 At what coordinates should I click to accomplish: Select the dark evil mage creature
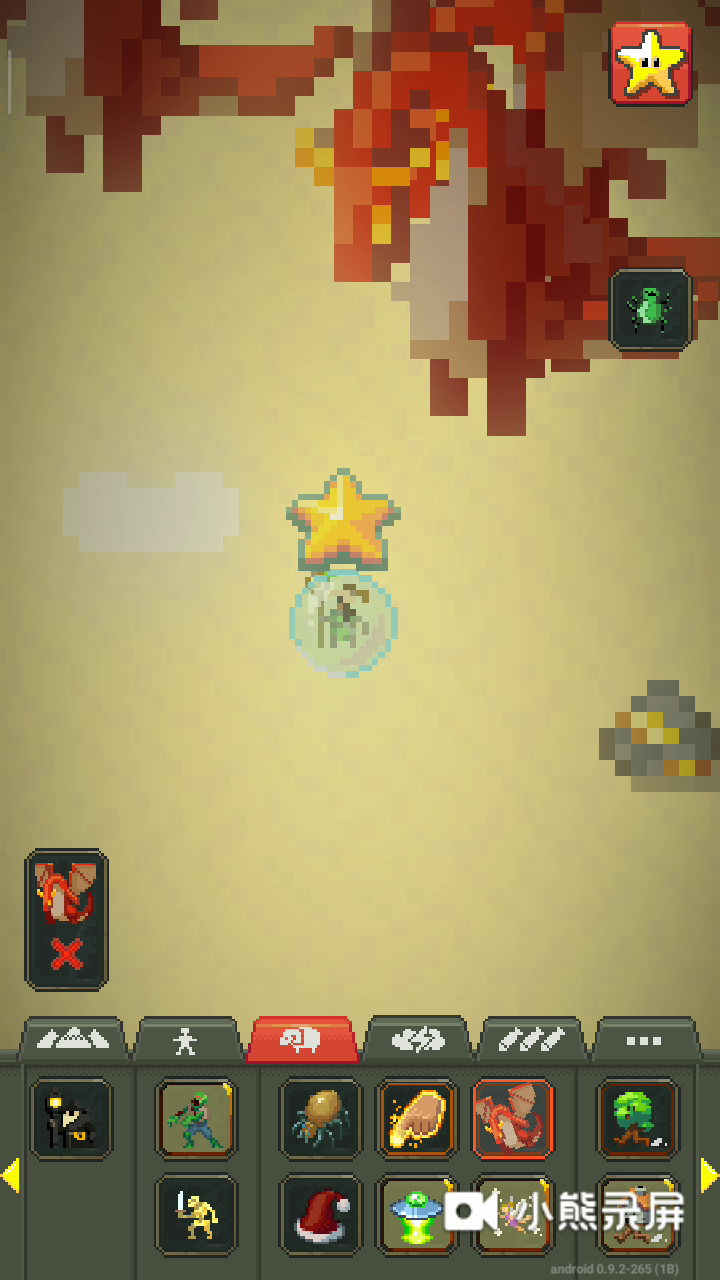72,1119
